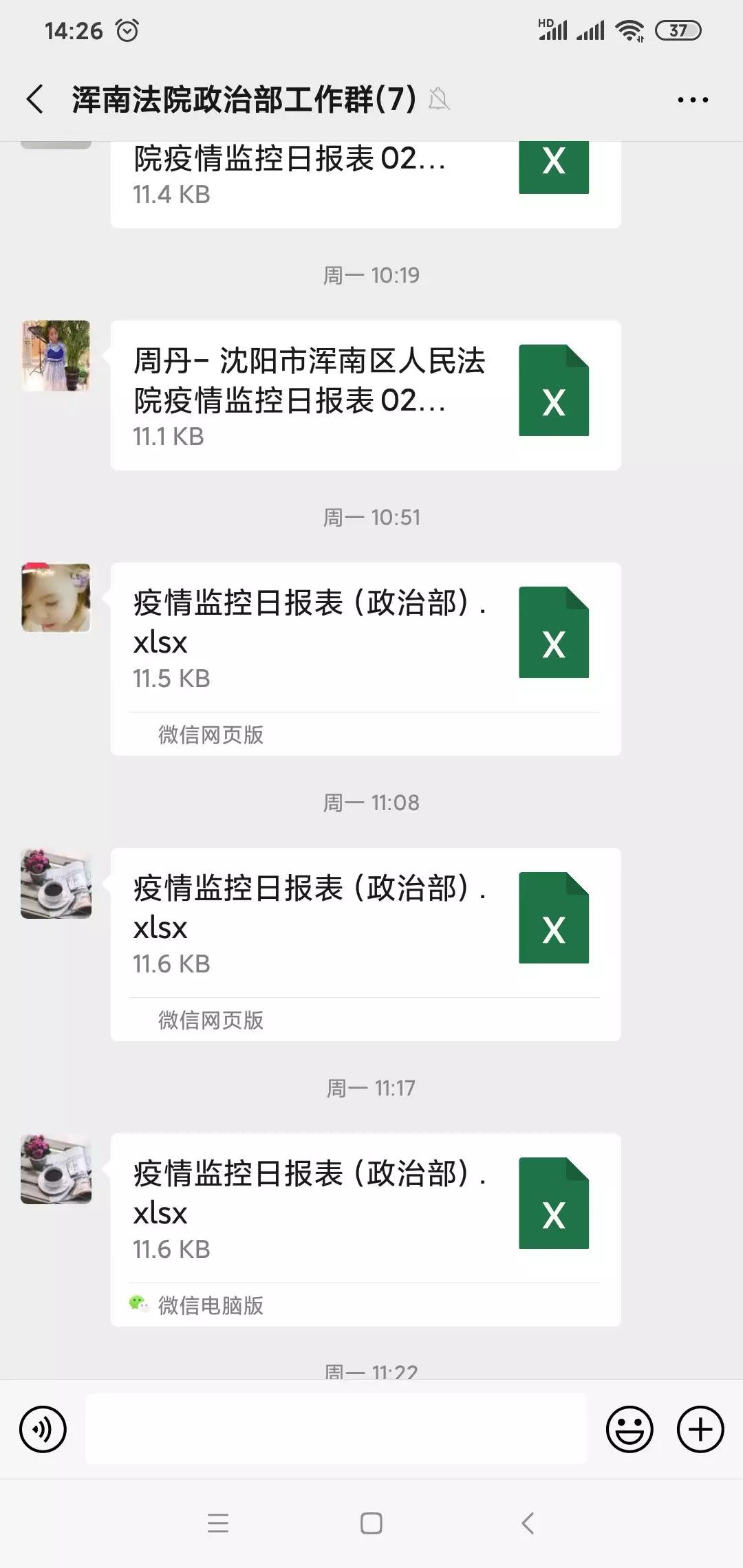Open the plus attachment menu
This screenshot has height=1568, width=743.
tap(700, 1429)
